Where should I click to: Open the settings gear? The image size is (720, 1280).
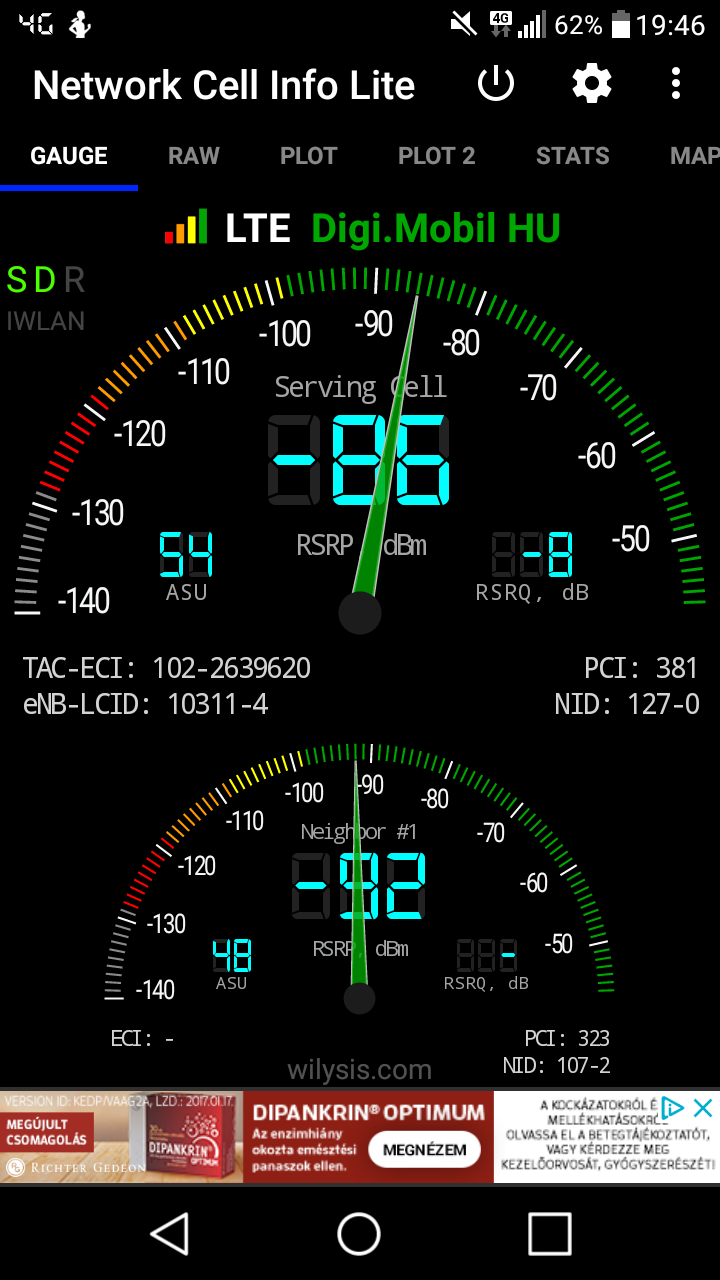click(x=591, y=85)
